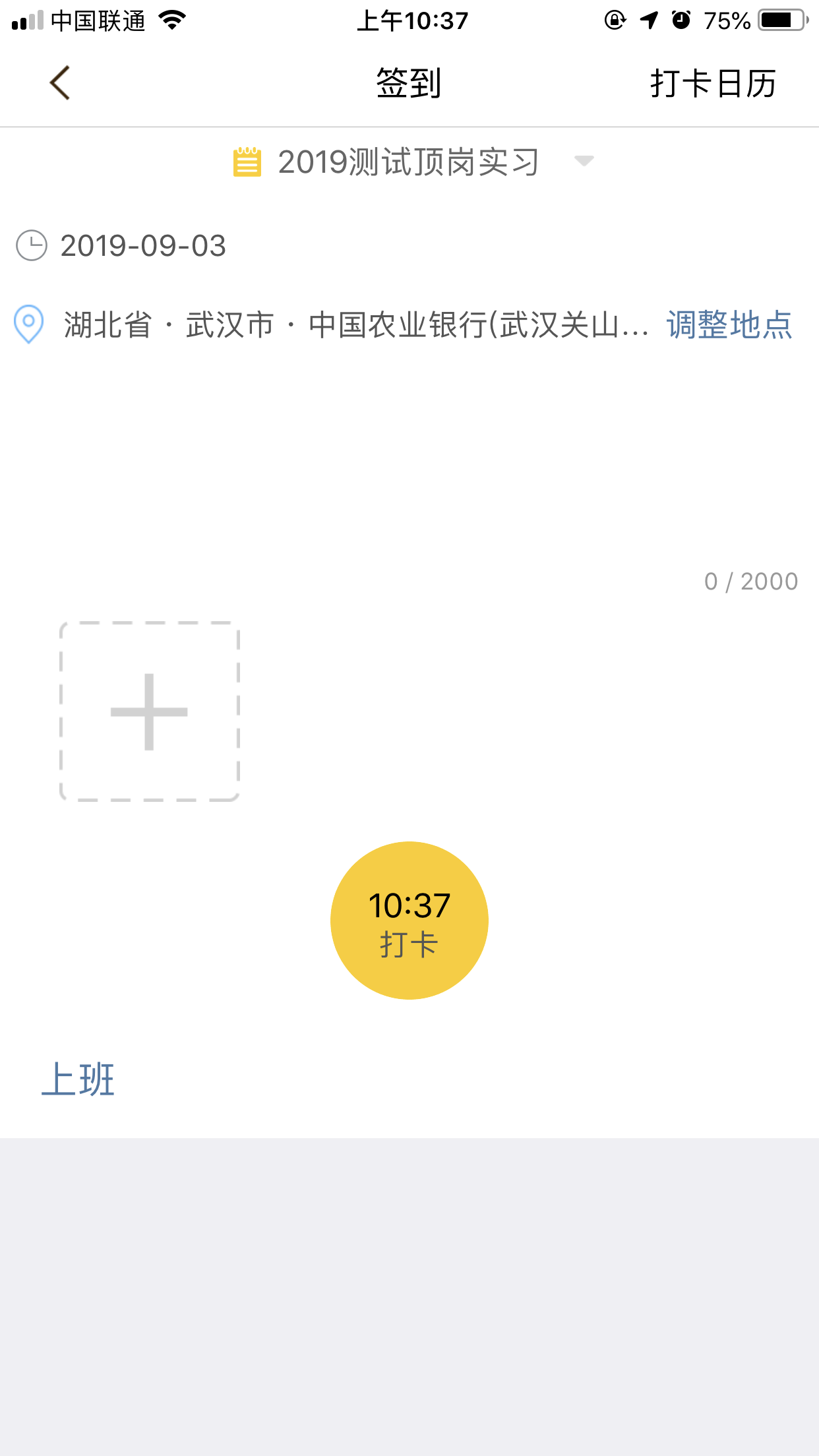Focus the check-in note text field
This screenshot has height=1456, width=819.
[x=409, y=462]
